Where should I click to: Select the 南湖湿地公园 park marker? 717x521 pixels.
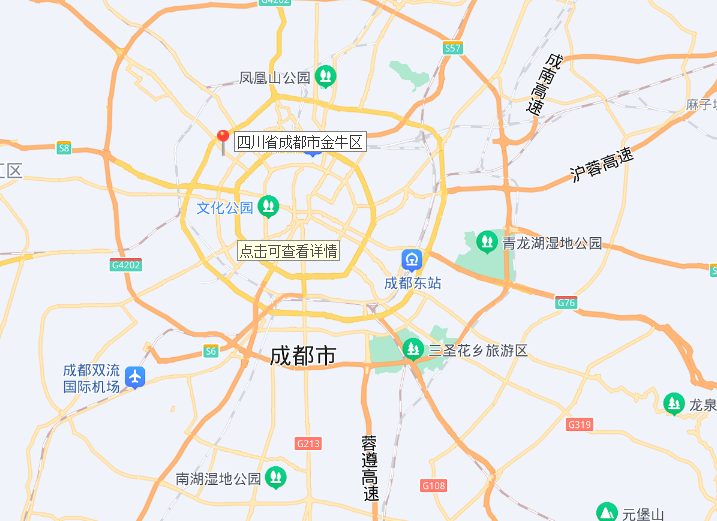click(x=275, y=478)
